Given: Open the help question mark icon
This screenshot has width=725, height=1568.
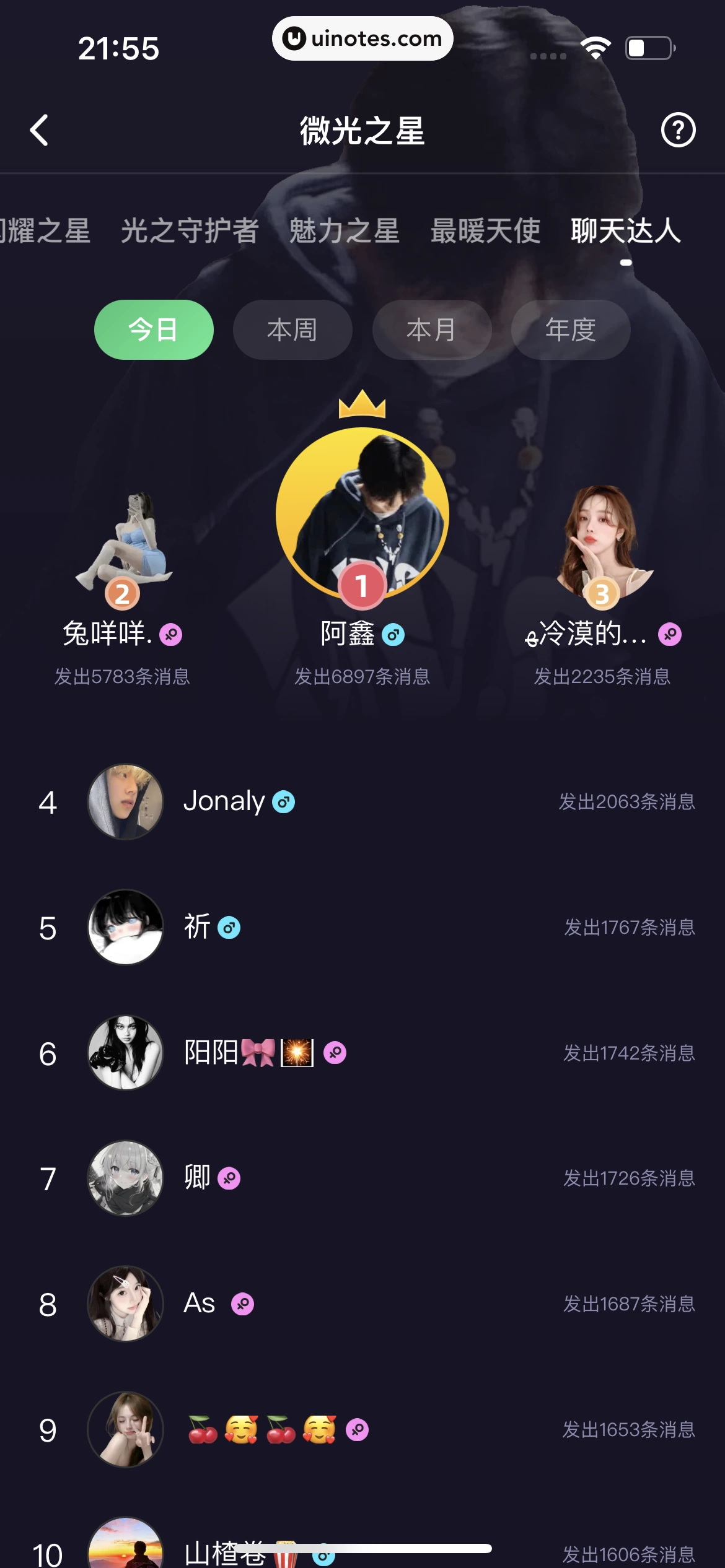Looking at the screenshot, I should pos(677,130).
